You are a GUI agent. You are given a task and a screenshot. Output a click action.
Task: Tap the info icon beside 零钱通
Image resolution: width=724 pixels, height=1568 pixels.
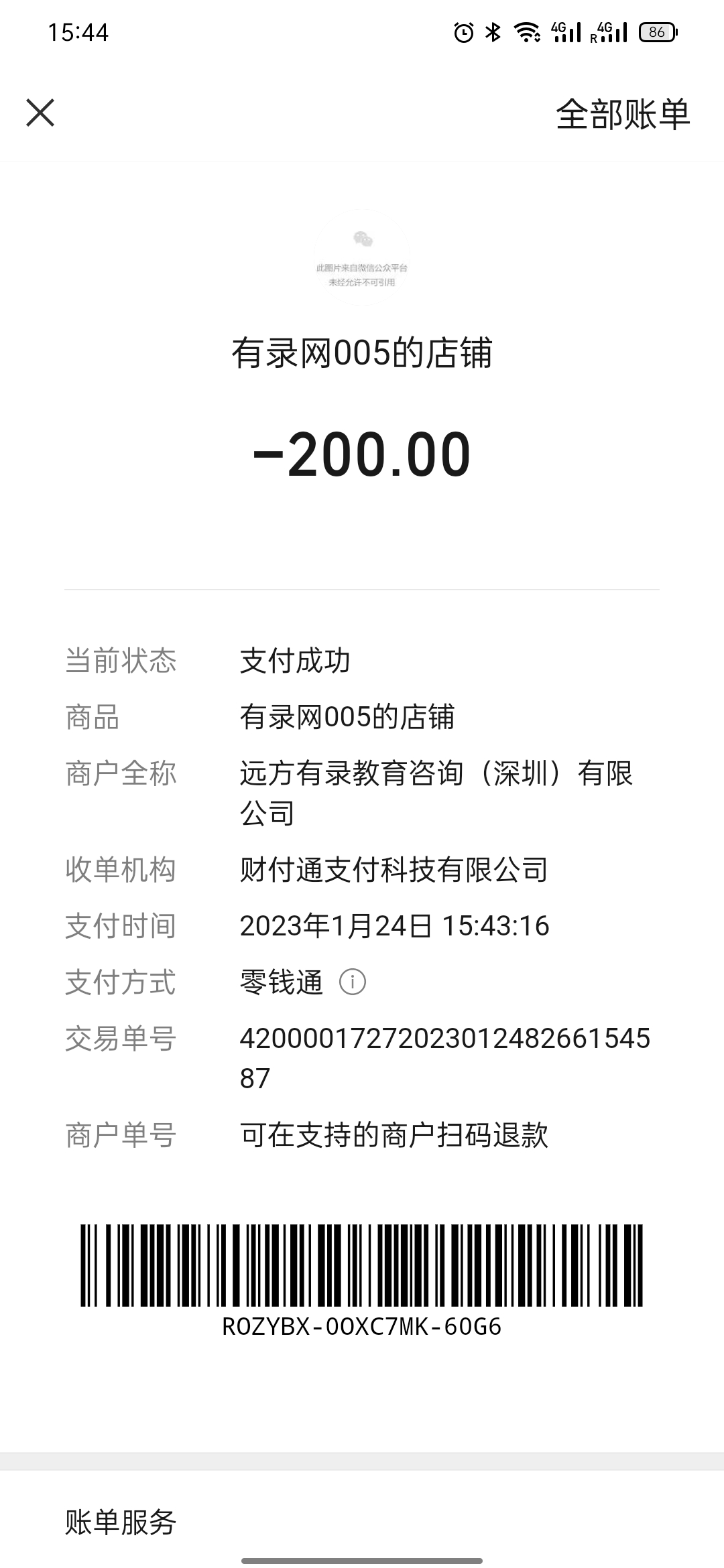[353, 982]
